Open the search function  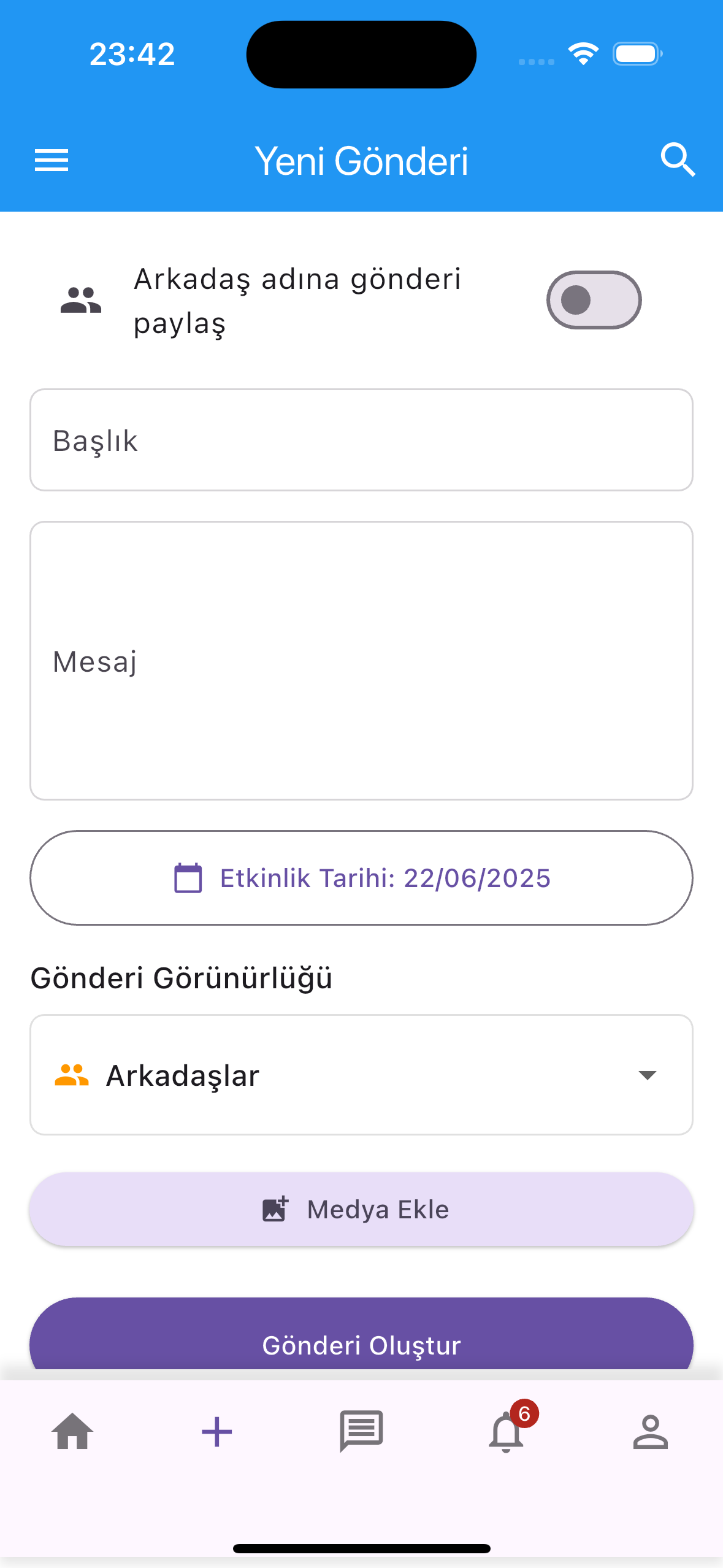tap(678, 160)
